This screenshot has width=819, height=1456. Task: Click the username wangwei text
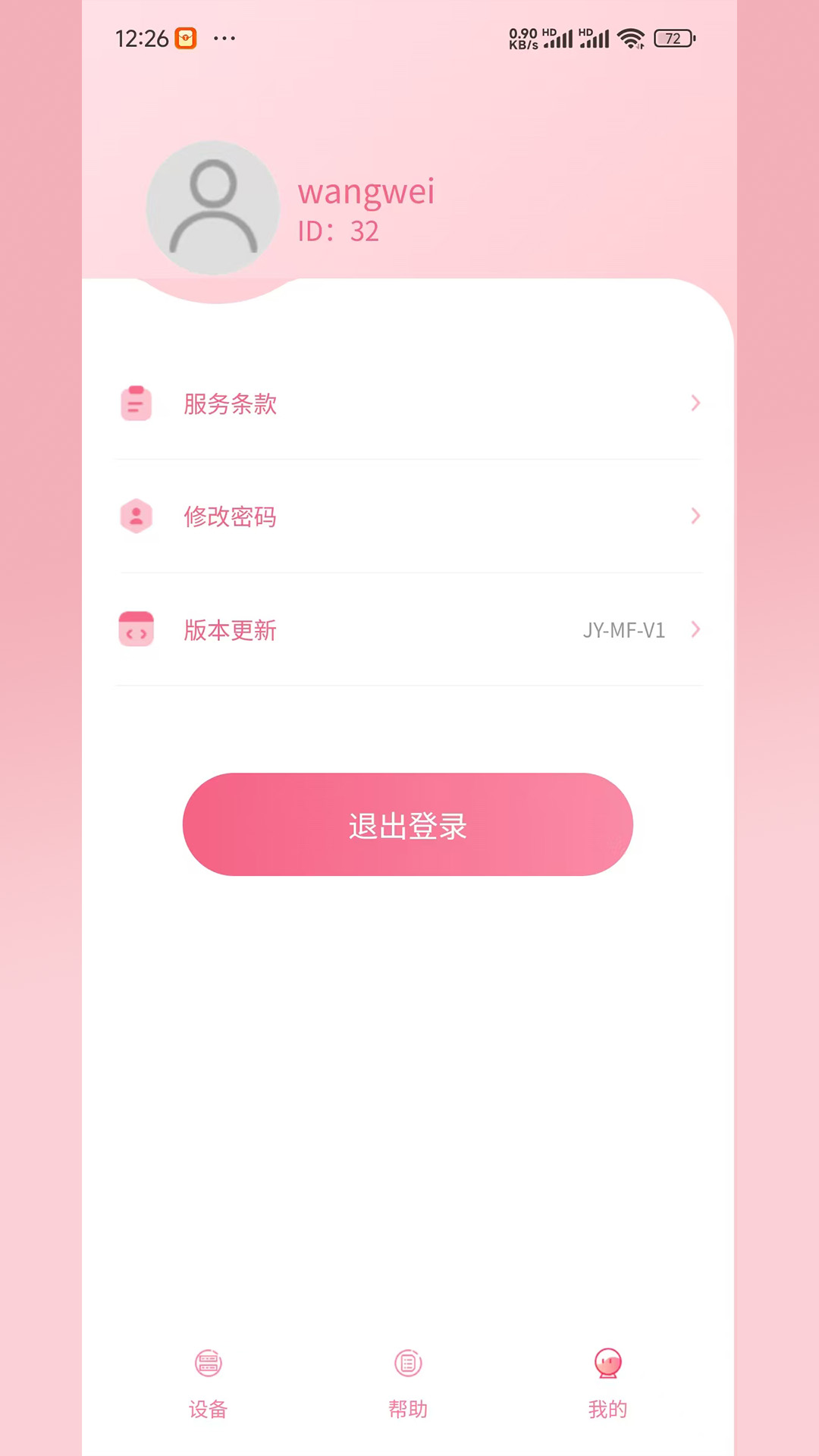click(366, 192)
